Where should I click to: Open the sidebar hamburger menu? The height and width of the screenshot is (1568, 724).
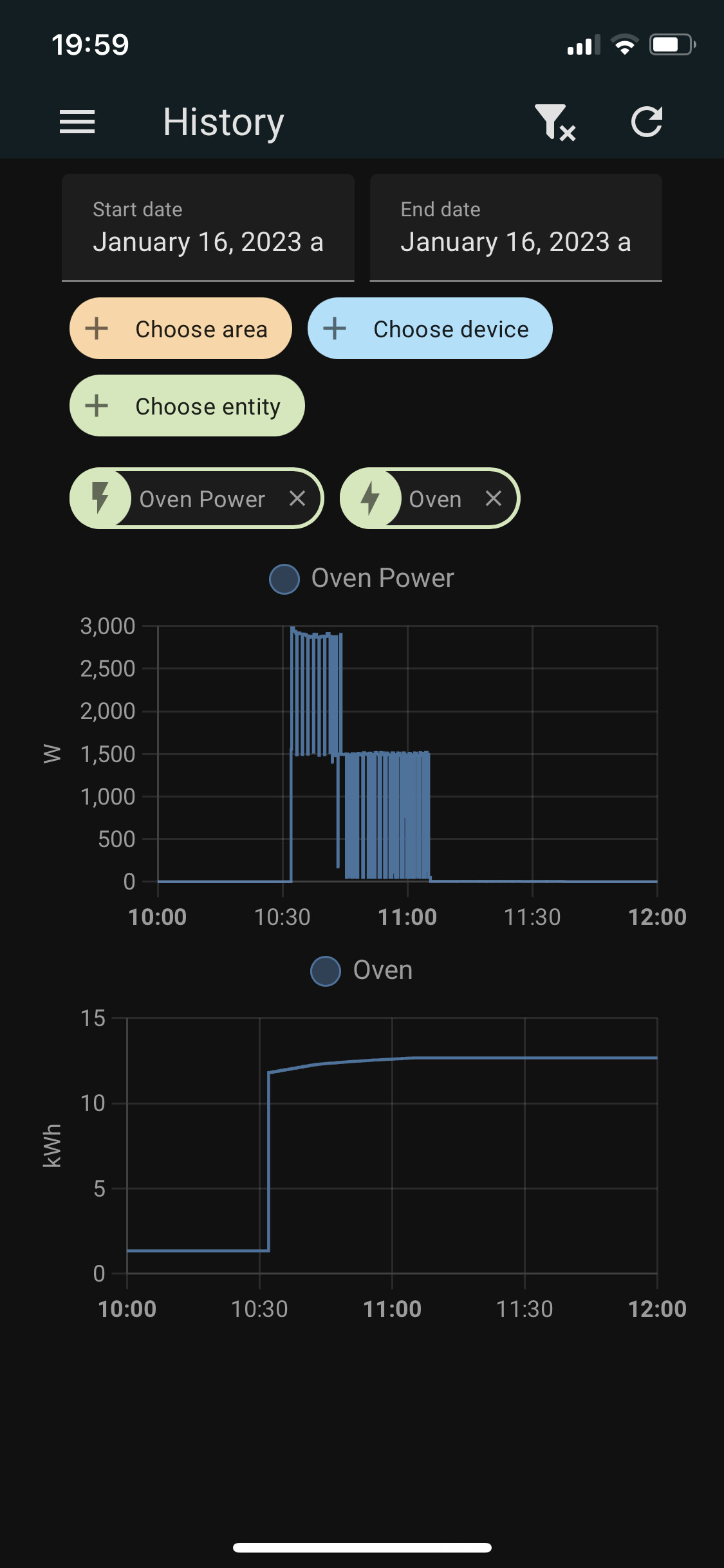[76, 122]
